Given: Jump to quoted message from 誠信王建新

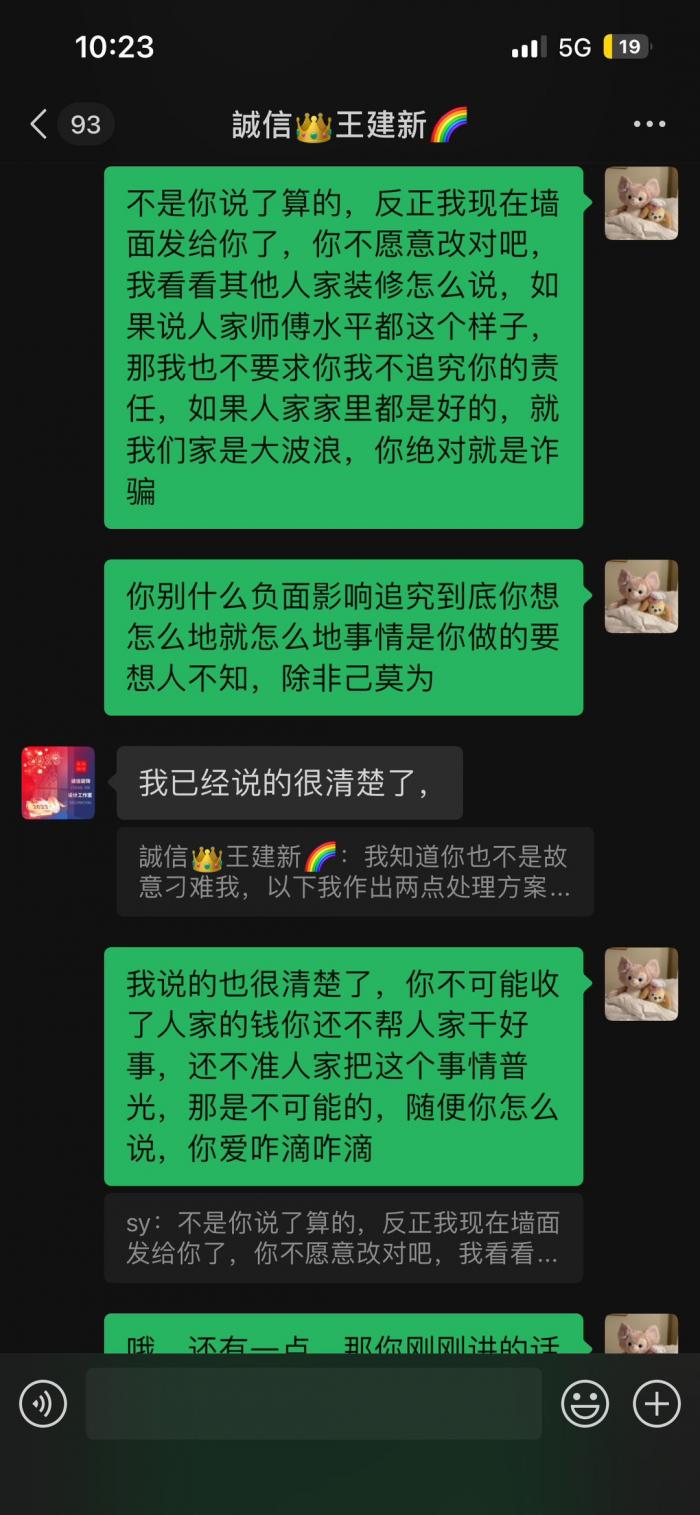Looking at the screenshot, I should (x=355, y=872).
